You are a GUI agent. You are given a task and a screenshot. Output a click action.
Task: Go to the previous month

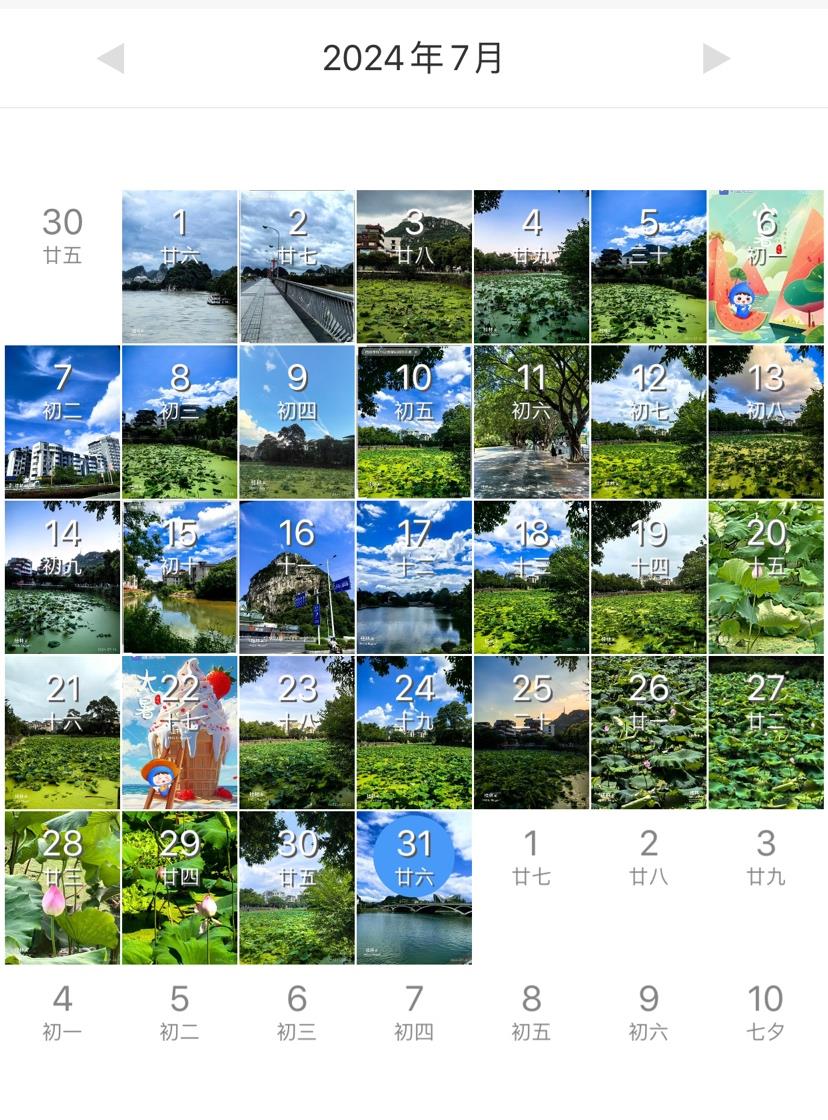pyautogui.click(x=111, y=59)
